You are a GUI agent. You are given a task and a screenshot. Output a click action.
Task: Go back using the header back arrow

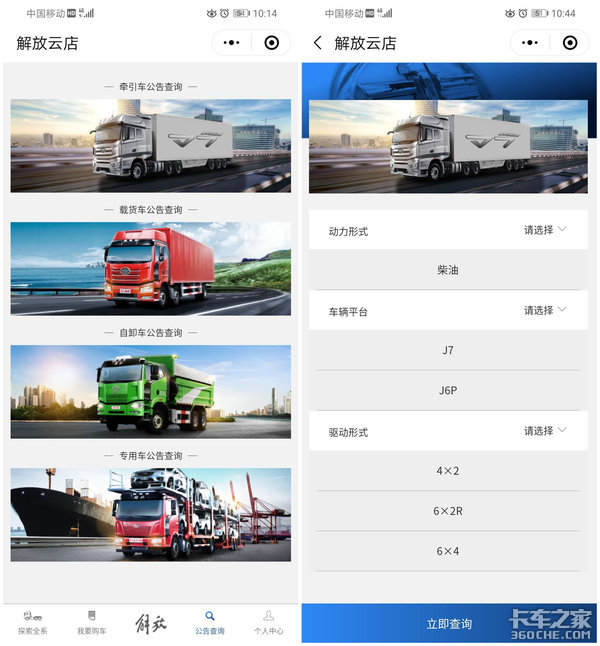[318, 43]
